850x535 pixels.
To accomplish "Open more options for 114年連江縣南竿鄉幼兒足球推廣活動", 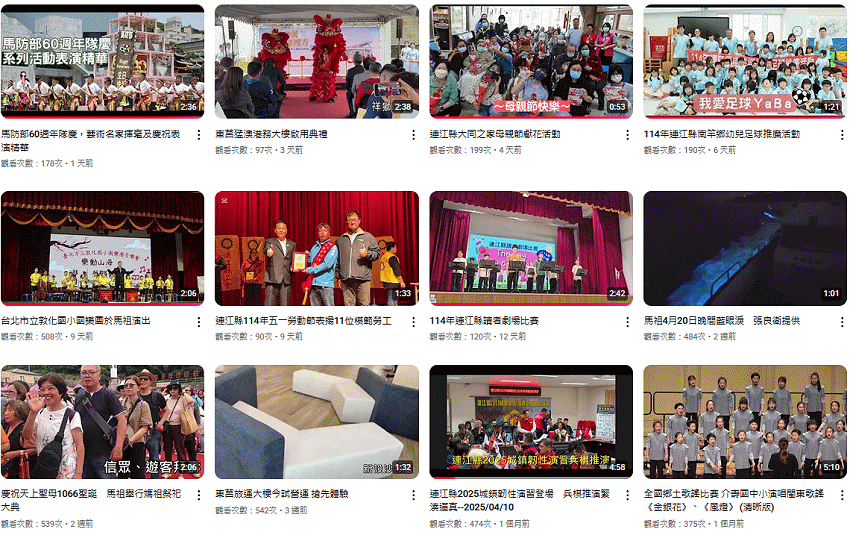I will (x=841, y=134).
